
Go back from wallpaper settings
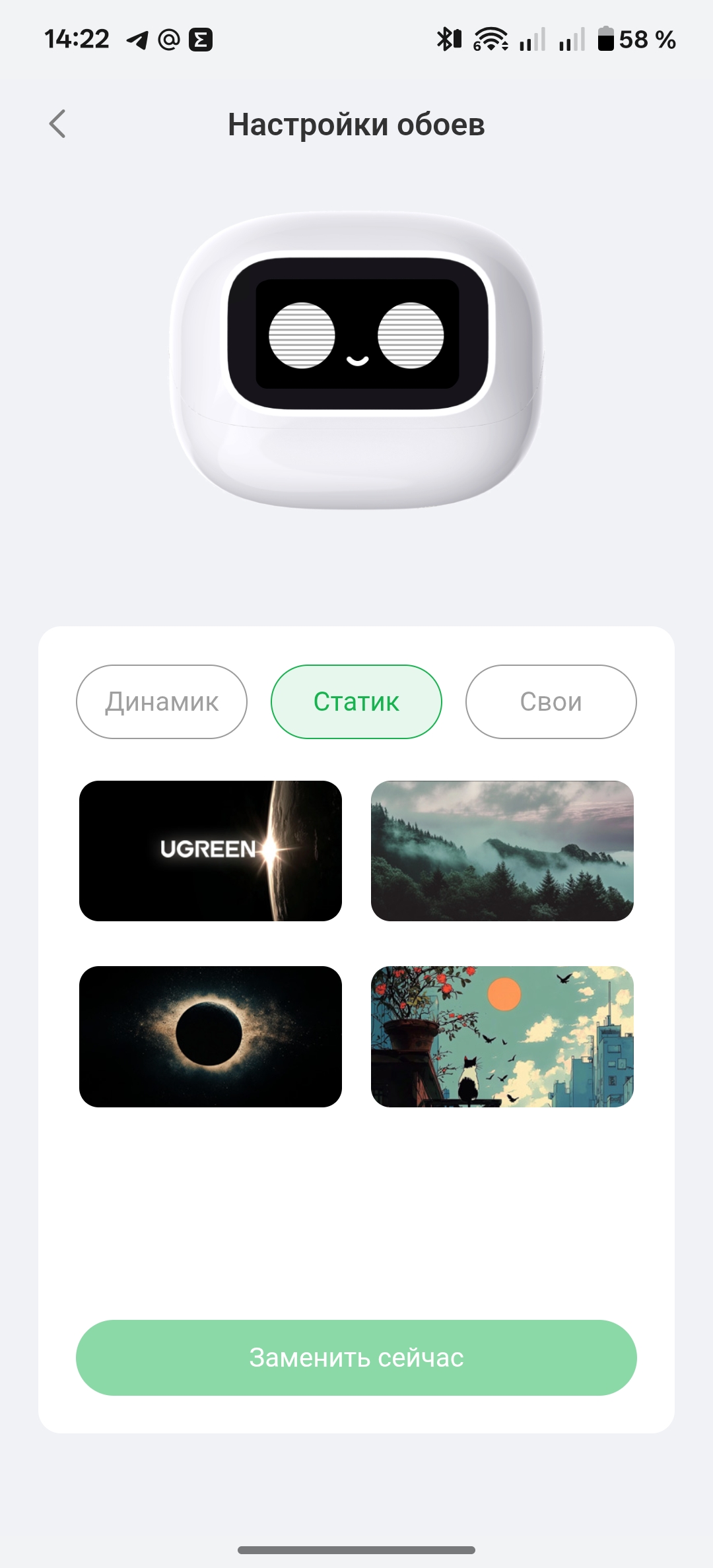click(x=58, y=124)
